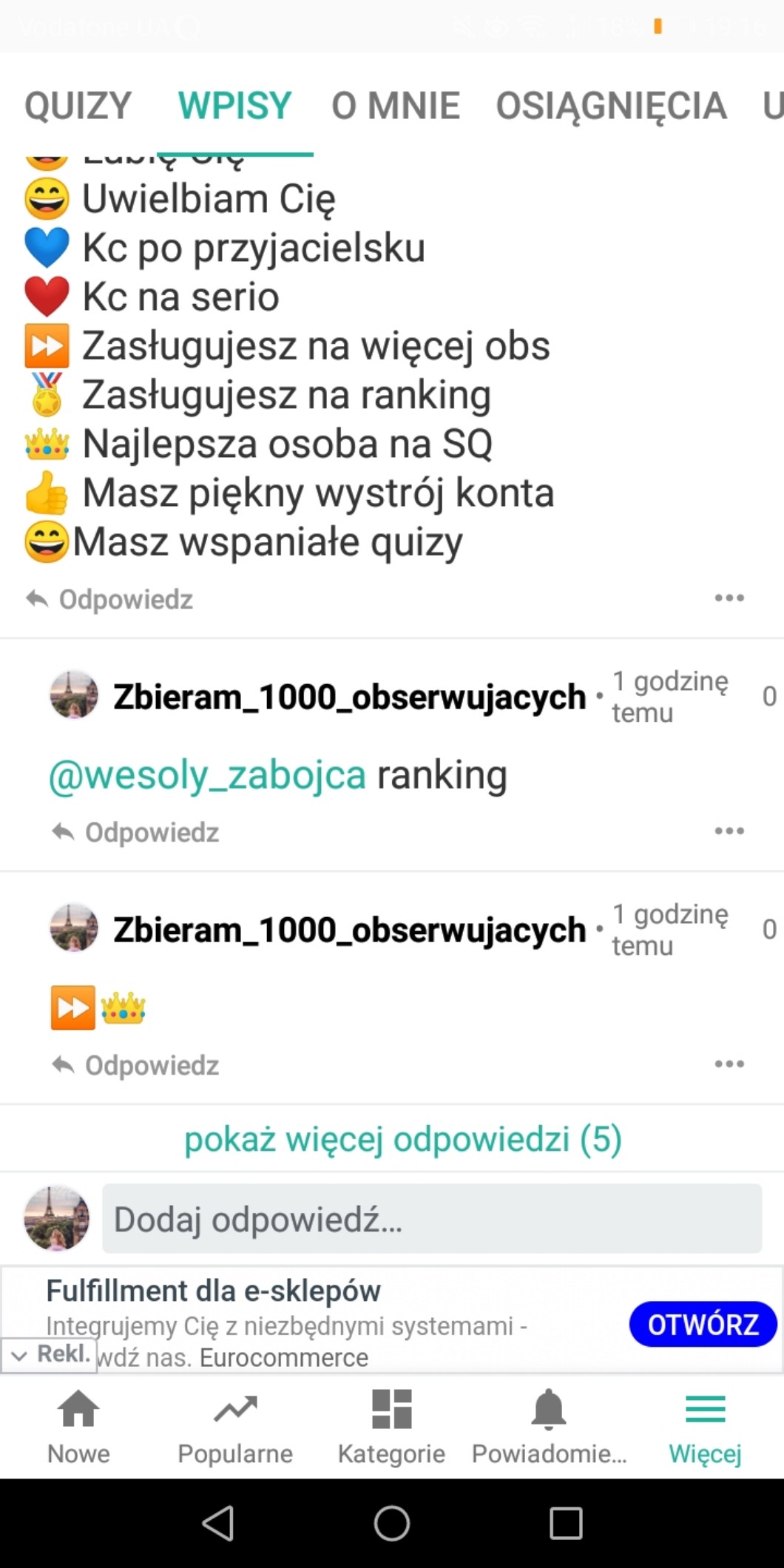Open Powiadomienia notifications bell tab
Image resolution: width=784 pixels, height=1568 pixels.
coord(549,1427)
